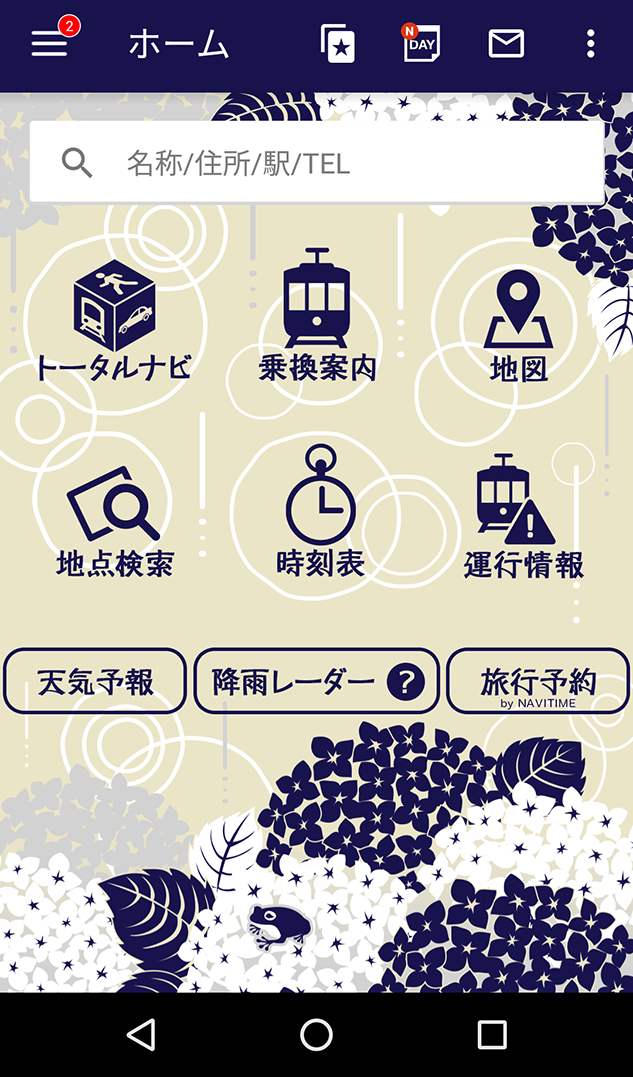This screenshot has width=633, height=1077.
Task: Open the 降雨レーダー rain radar
Action: pos(316,682)
